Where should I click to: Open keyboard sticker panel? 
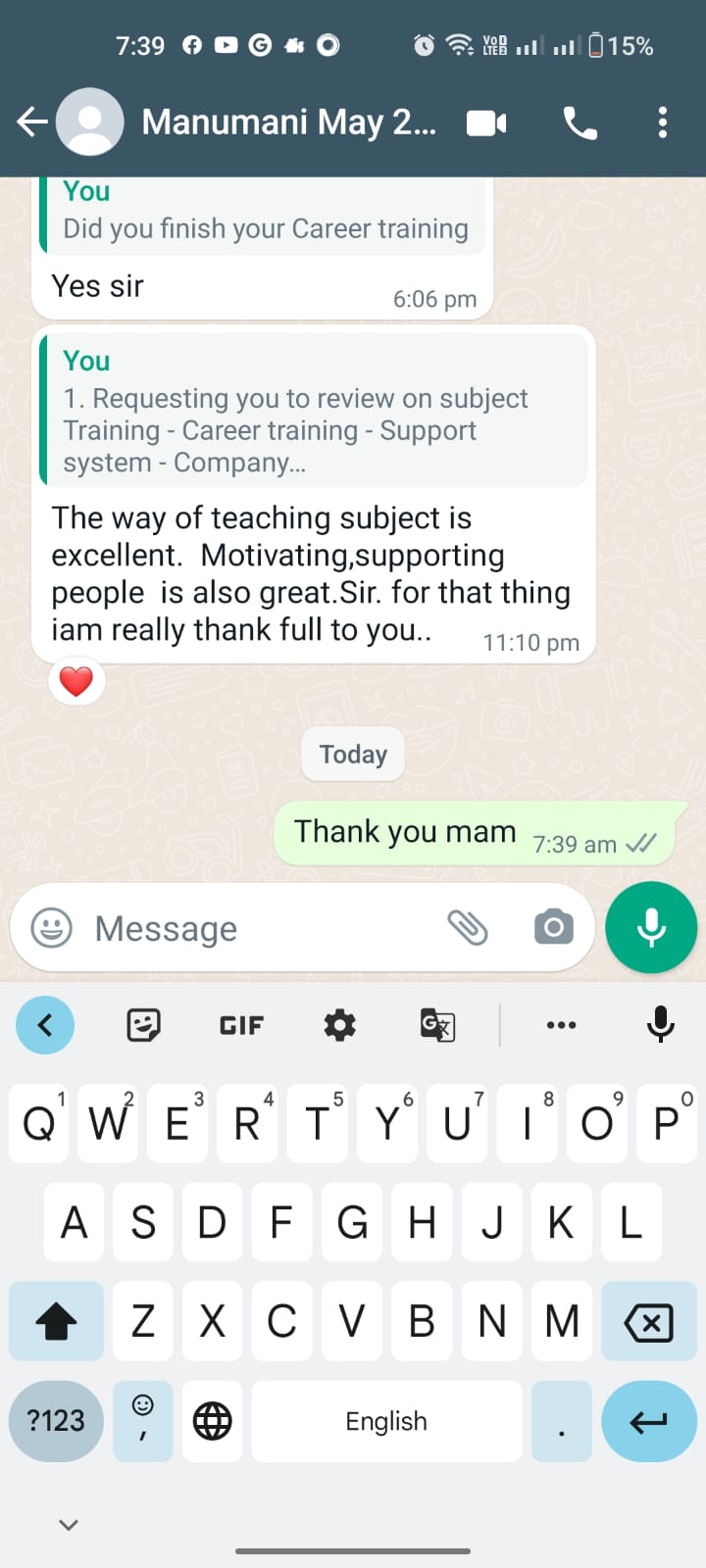[143, 1025]
